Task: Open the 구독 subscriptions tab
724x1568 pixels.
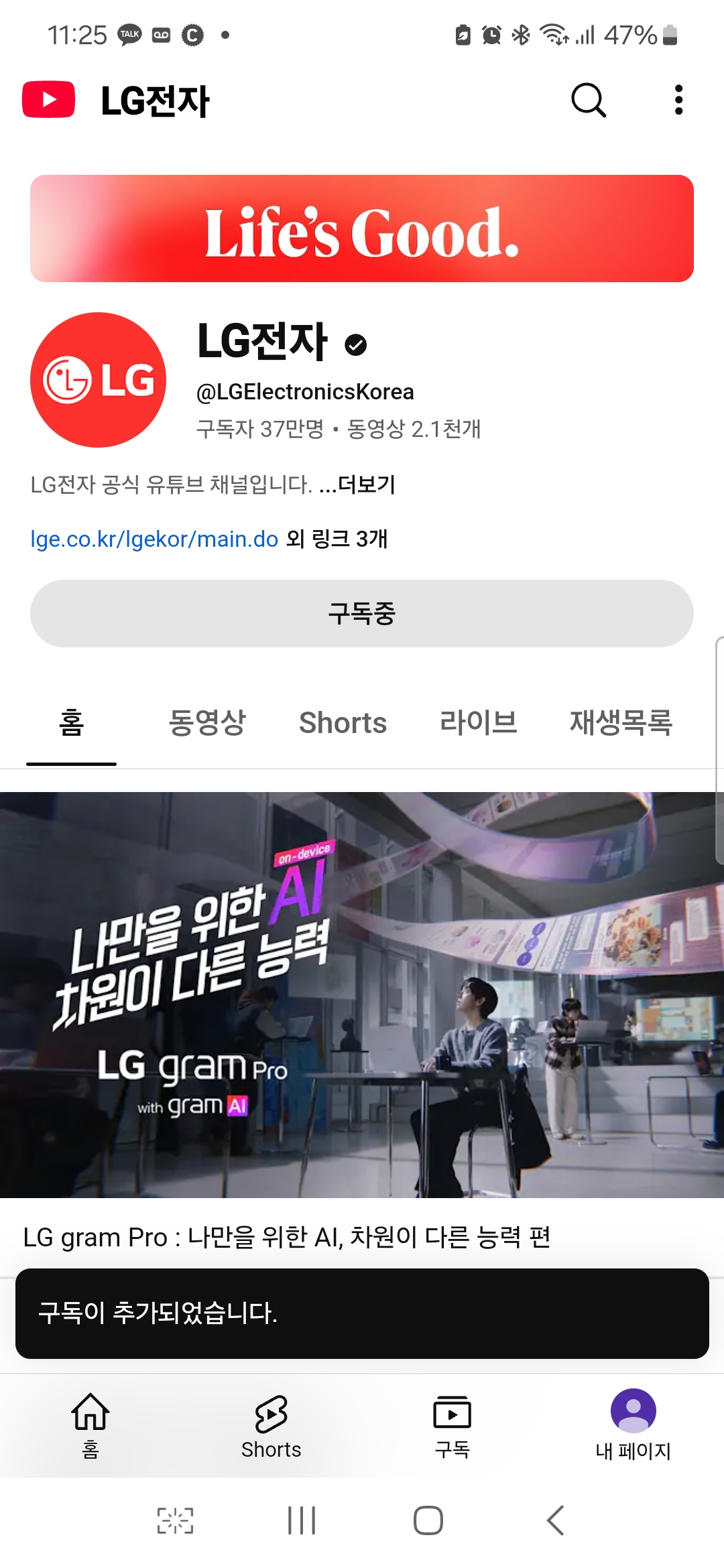Action: coord(452,1425)
